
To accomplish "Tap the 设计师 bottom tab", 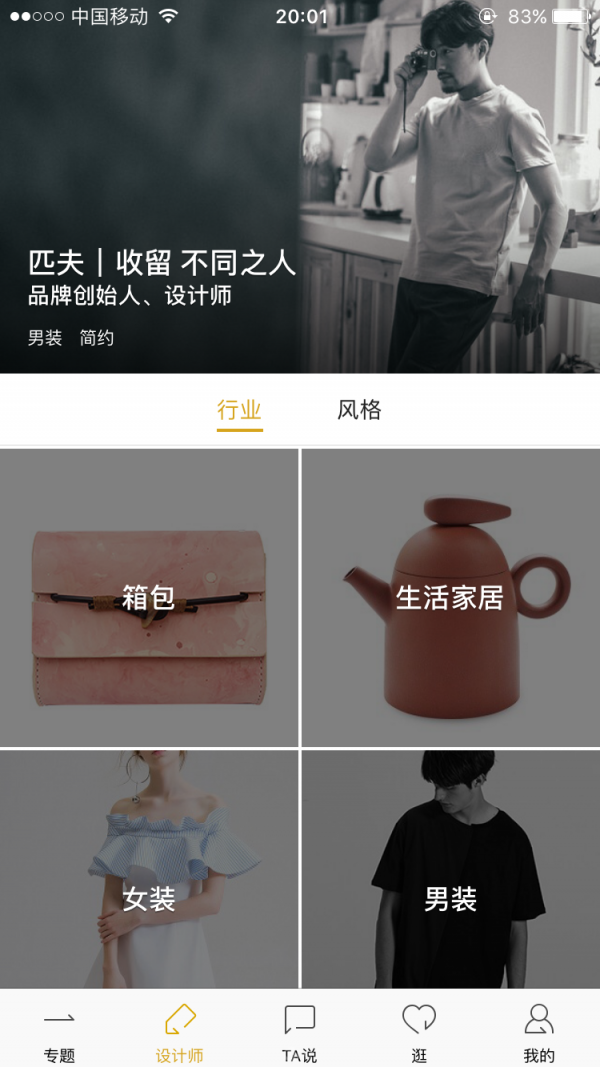I will click(x=180, y=1032).
